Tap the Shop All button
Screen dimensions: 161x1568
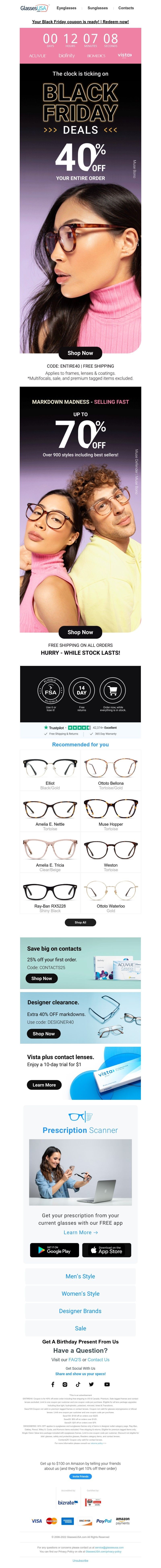pos(80,923)
